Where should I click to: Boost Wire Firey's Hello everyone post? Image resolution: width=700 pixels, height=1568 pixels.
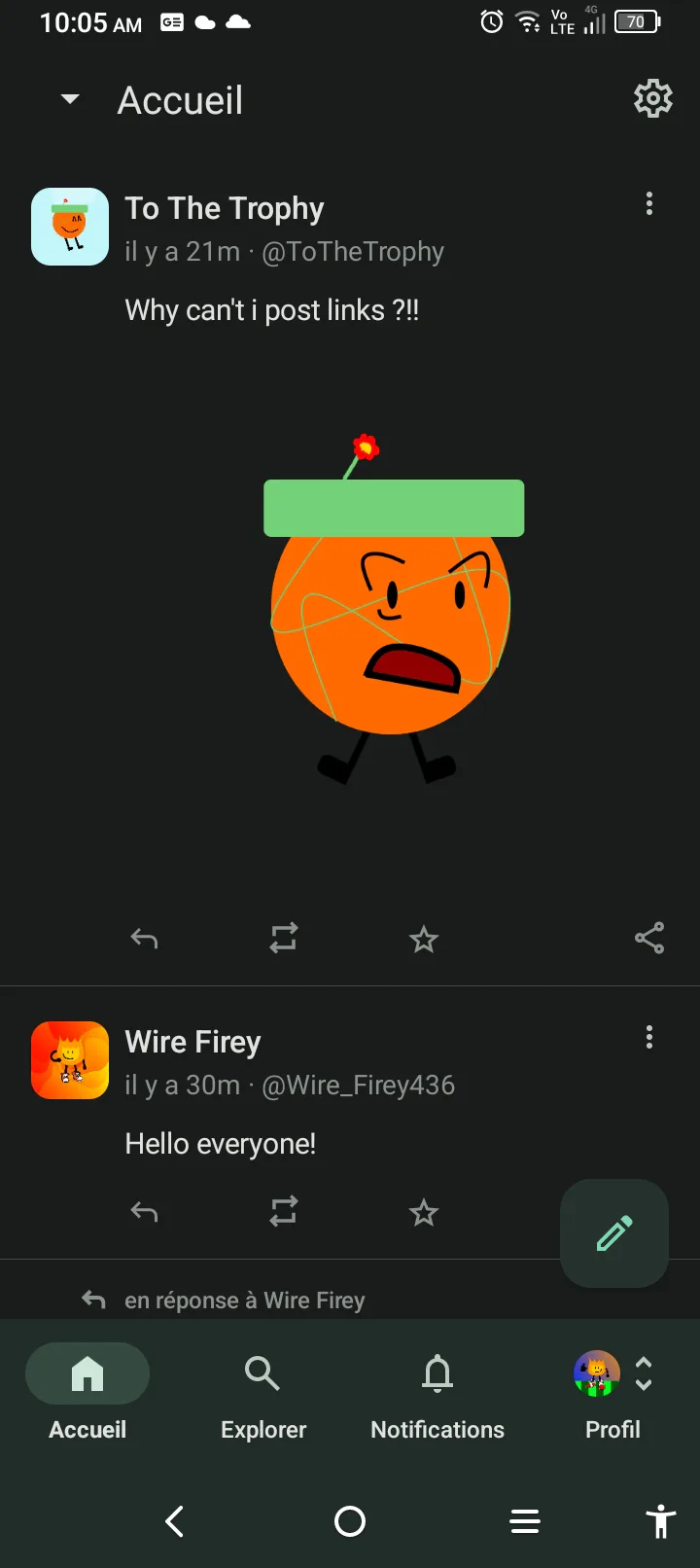284,1211
